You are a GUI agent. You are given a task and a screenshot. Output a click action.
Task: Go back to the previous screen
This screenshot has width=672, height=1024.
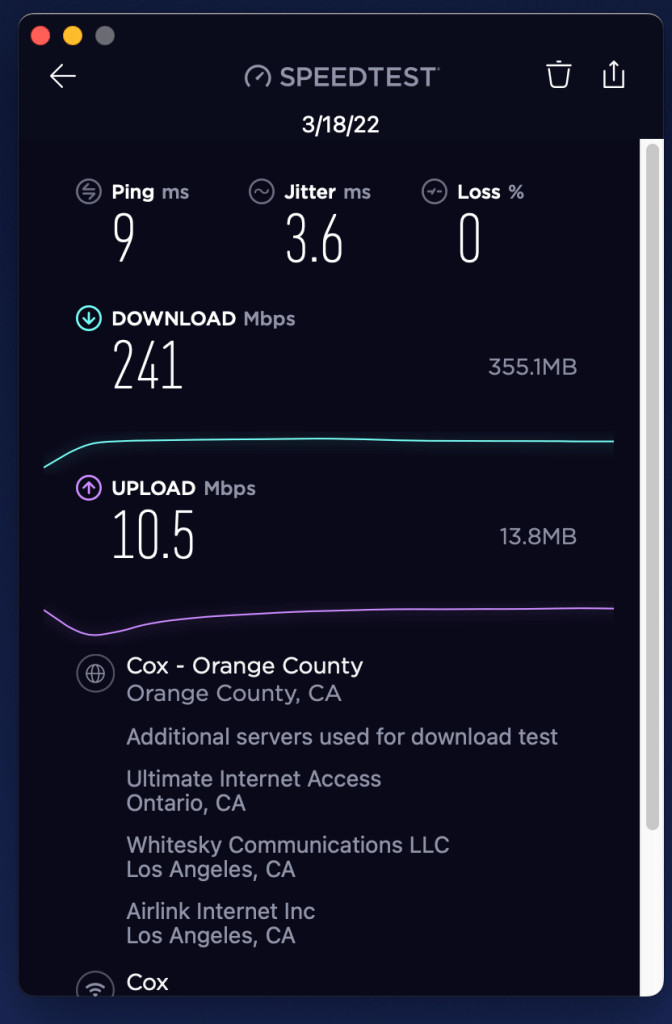[63, 76]
